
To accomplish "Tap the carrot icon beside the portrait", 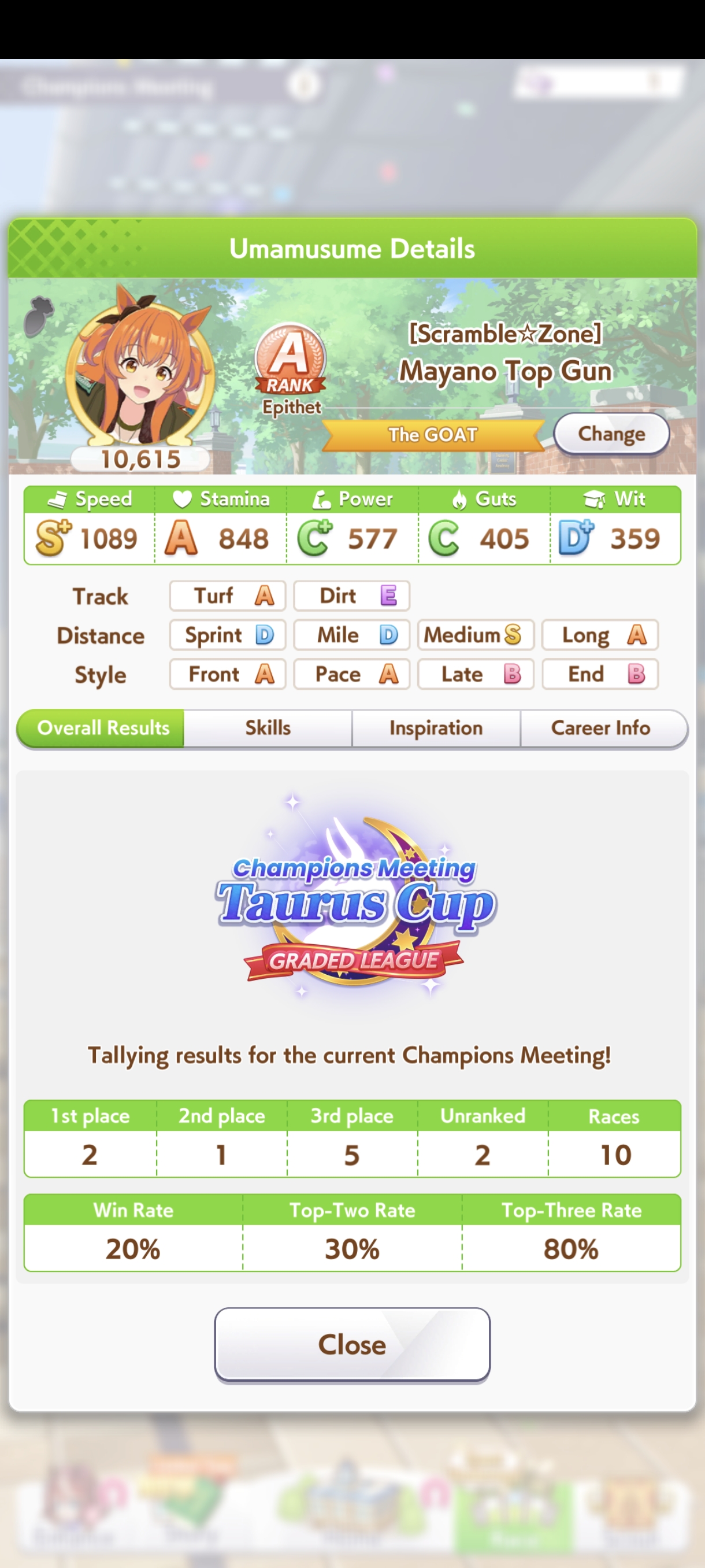I will [x=39, y=315].
